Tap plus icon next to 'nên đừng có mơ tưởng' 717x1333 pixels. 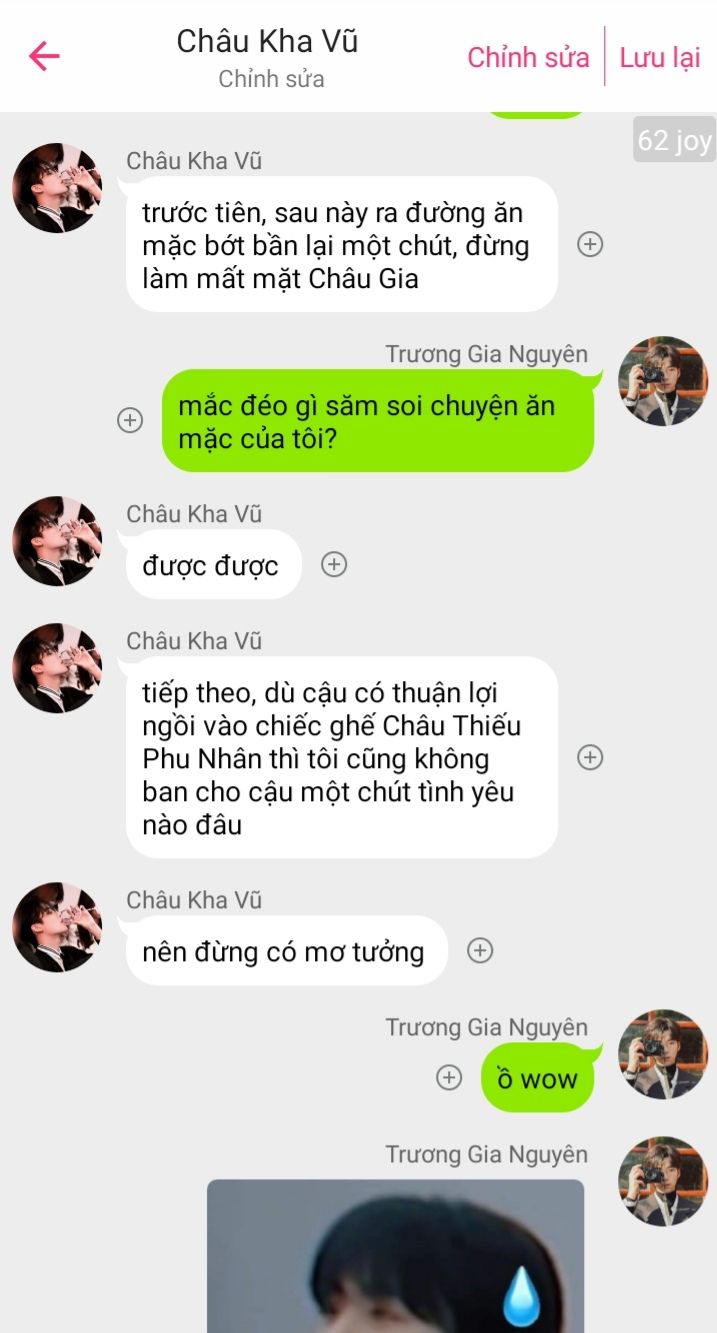pos(481,950)
